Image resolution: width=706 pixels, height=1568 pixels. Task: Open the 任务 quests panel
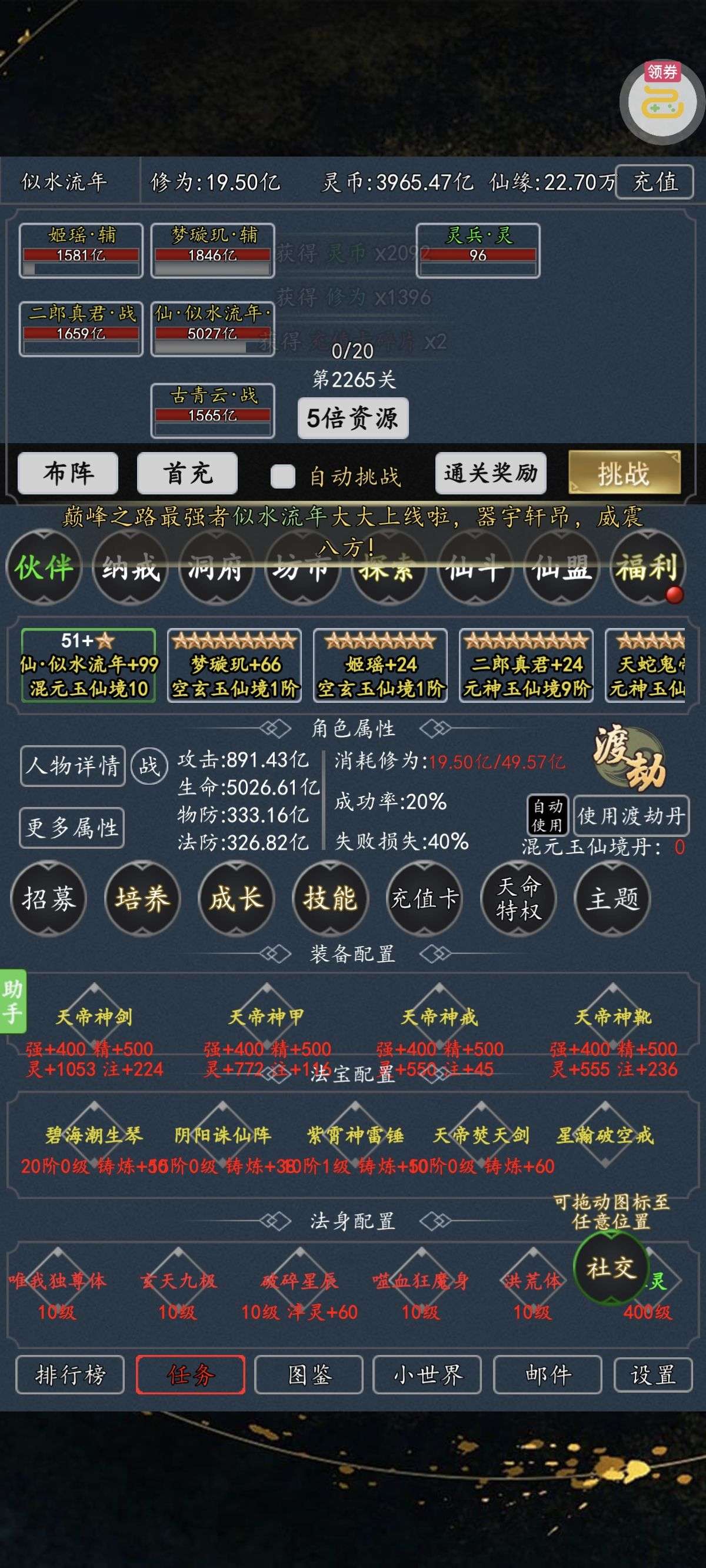pyautogui.click(x=191, y=1375)
